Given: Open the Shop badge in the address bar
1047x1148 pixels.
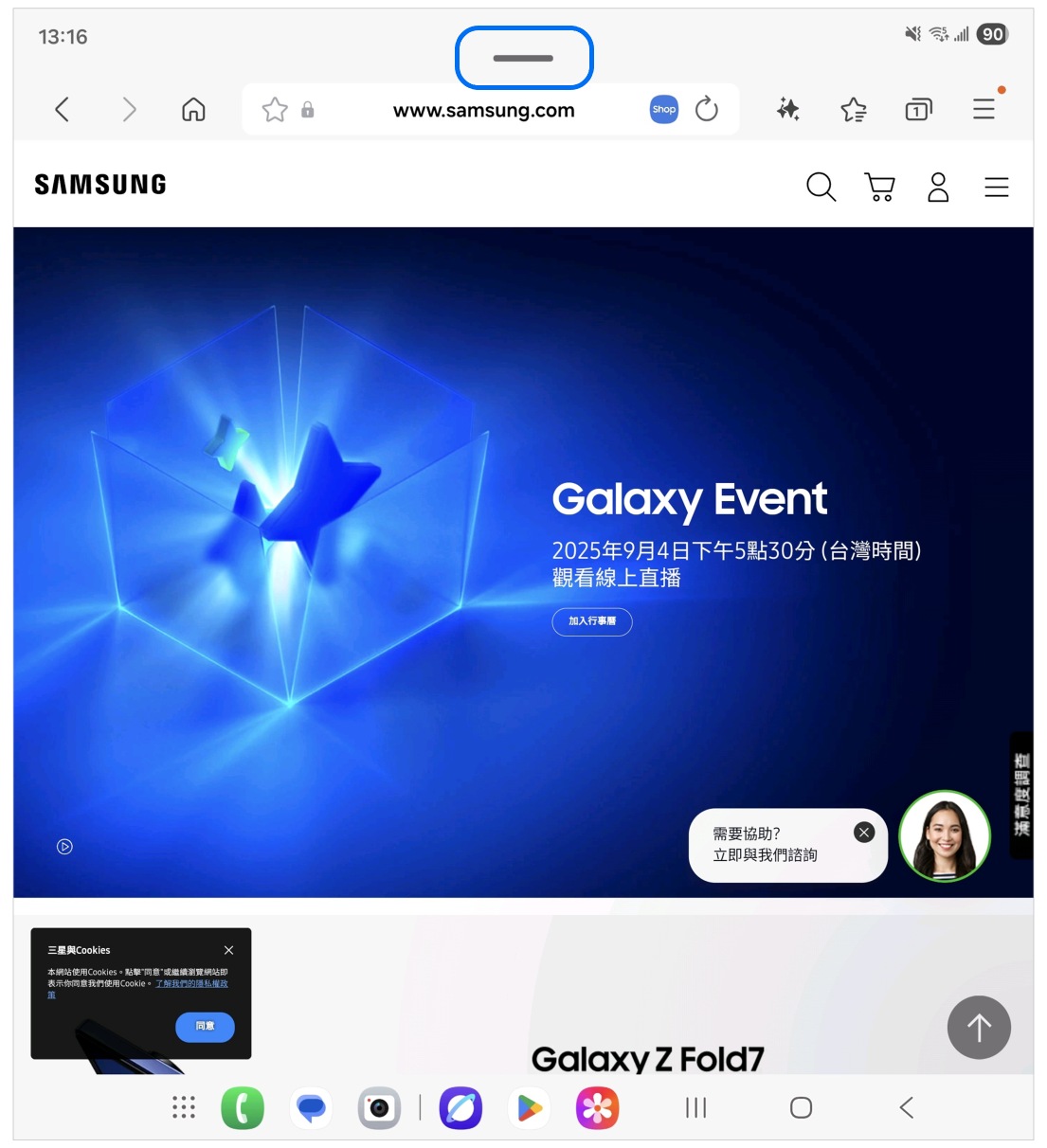Looking at the screenshot, I should point(664,110).
